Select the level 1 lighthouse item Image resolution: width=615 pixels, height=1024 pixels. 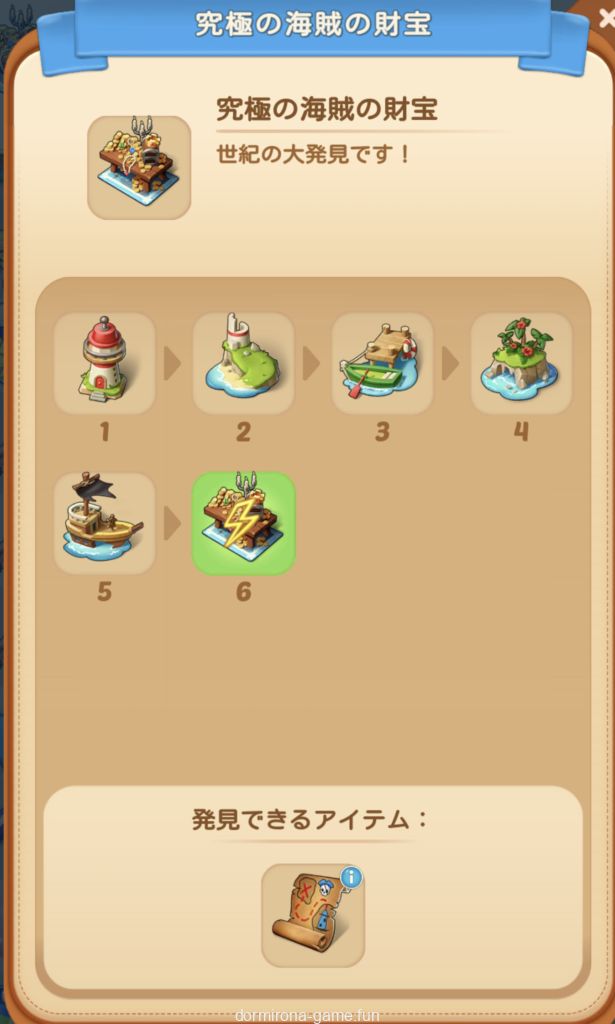pos(104,363)
